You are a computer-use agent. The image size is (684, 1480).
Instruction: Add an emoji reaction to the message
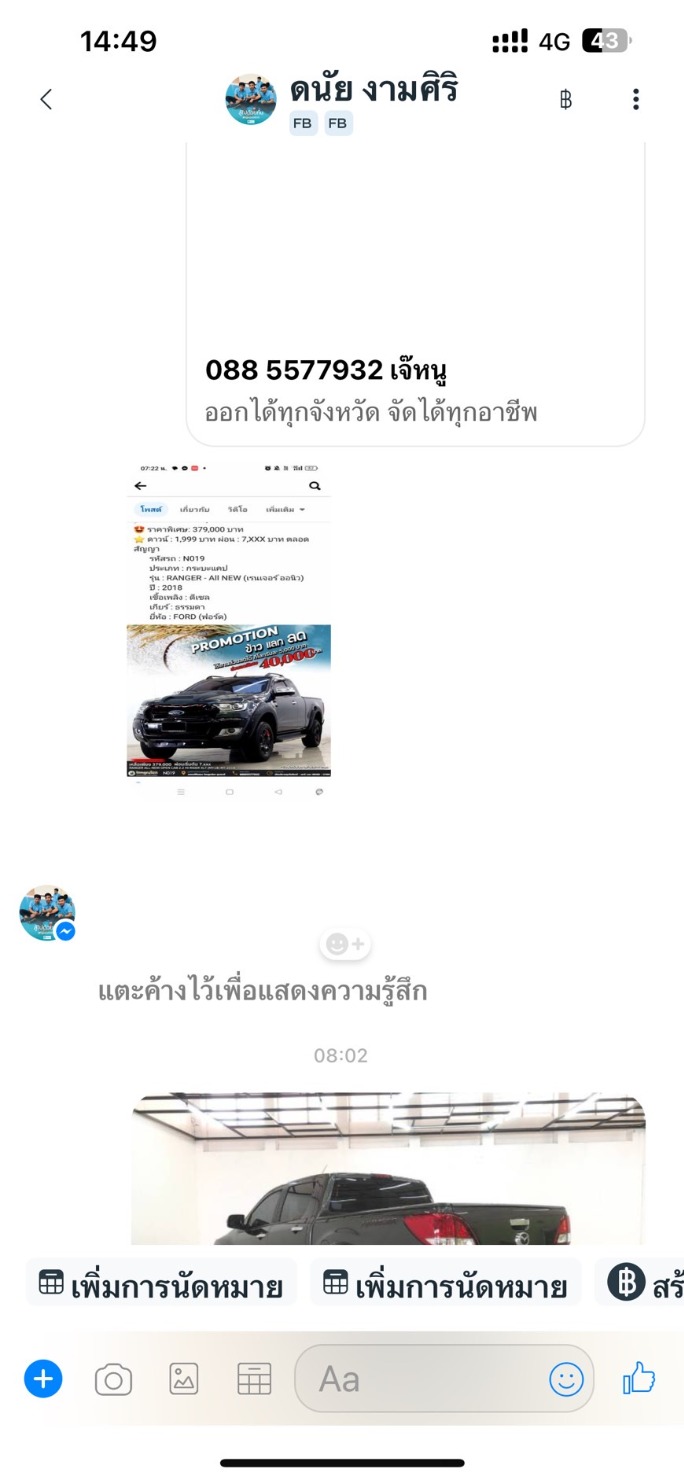(x=345, y=943)
